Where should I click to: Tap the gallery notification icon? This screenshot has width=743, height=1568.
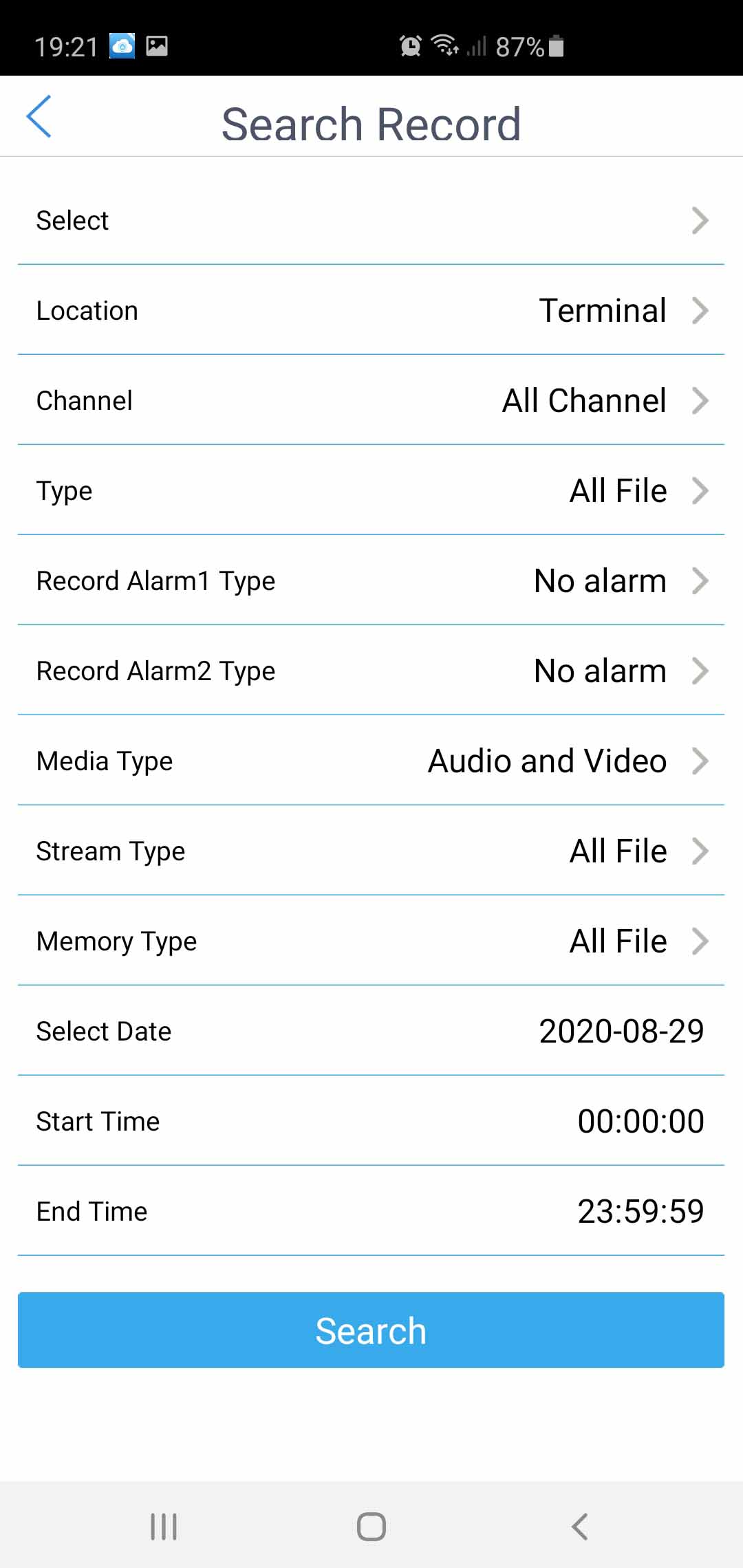pyautogui.click(x=157, y=45)
